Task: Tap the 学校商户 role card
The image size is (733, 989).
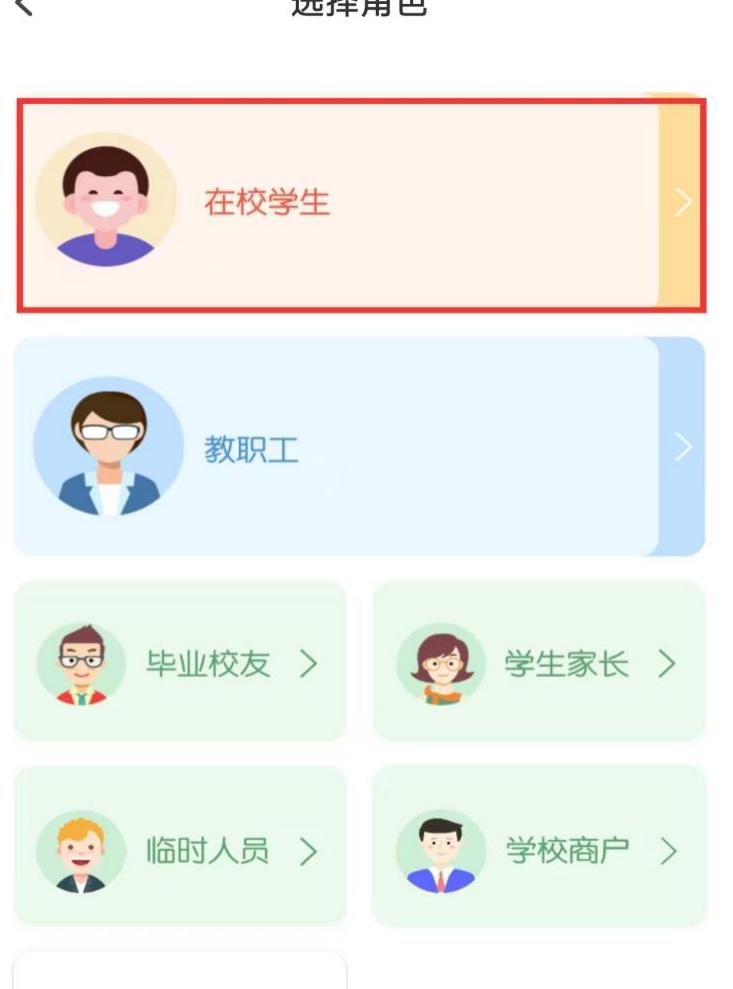Action: tap(539, 850)
